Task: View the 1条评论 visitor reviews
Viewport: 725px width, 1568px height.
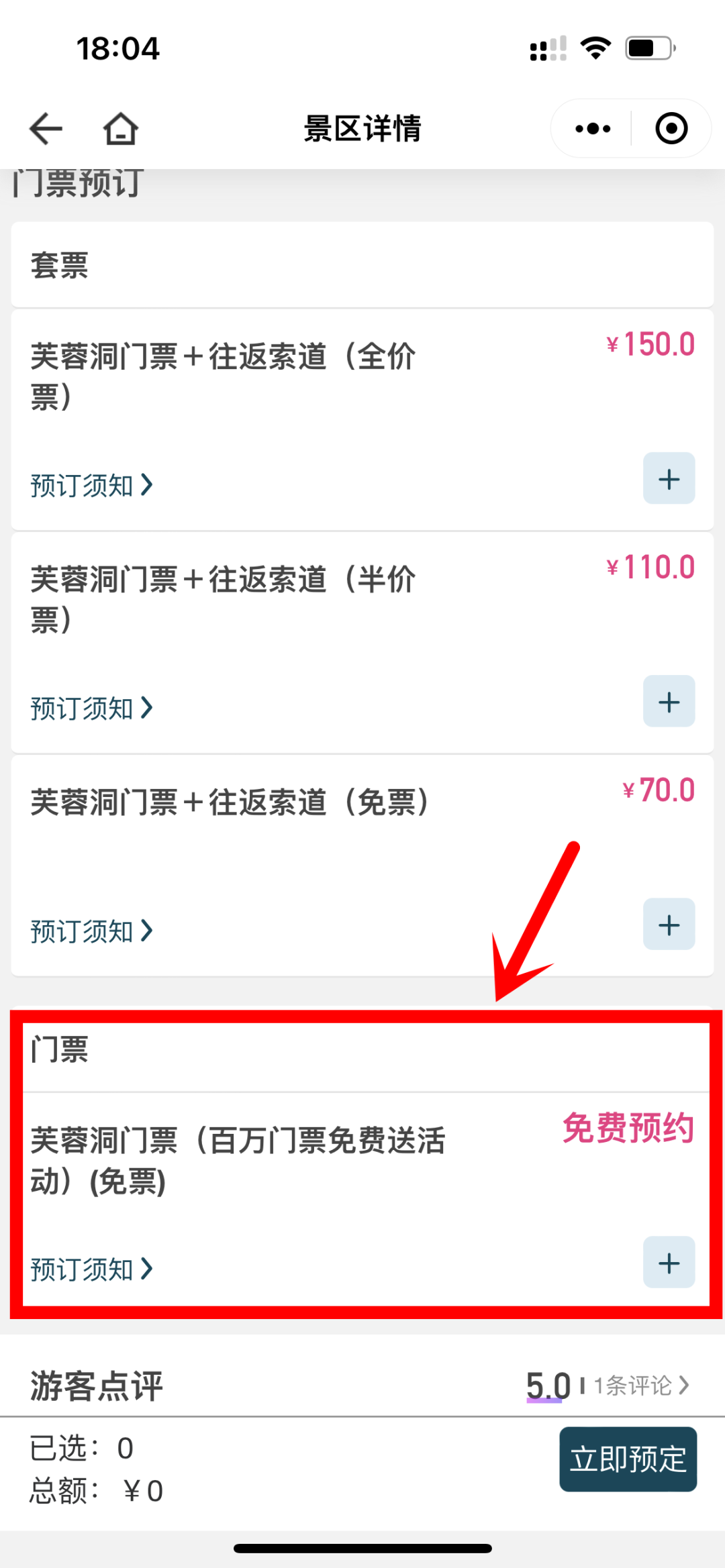Action: [641, 1385]
